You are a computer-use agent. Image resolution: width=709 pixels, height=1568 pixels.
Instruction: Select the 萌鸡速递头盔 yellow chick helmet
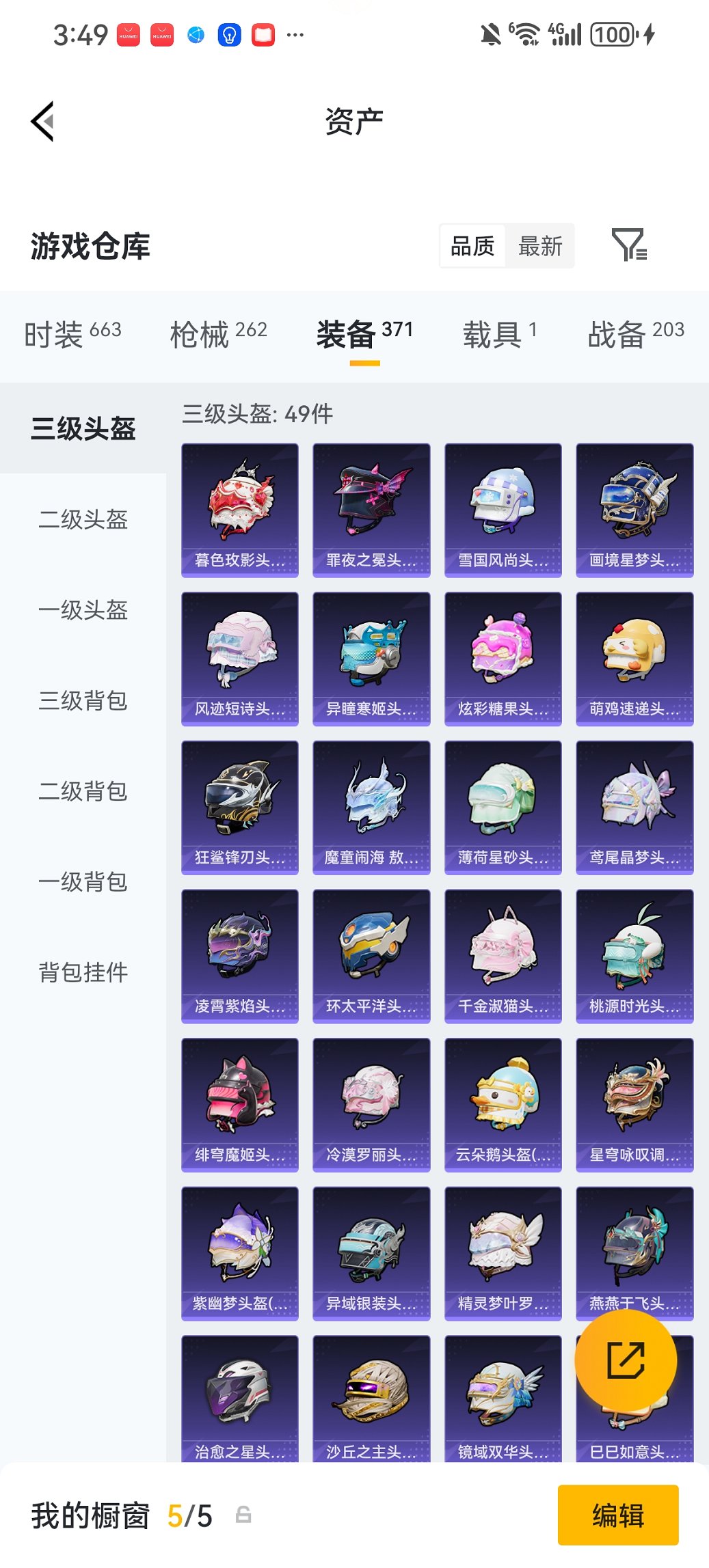(x=634, y=656)
